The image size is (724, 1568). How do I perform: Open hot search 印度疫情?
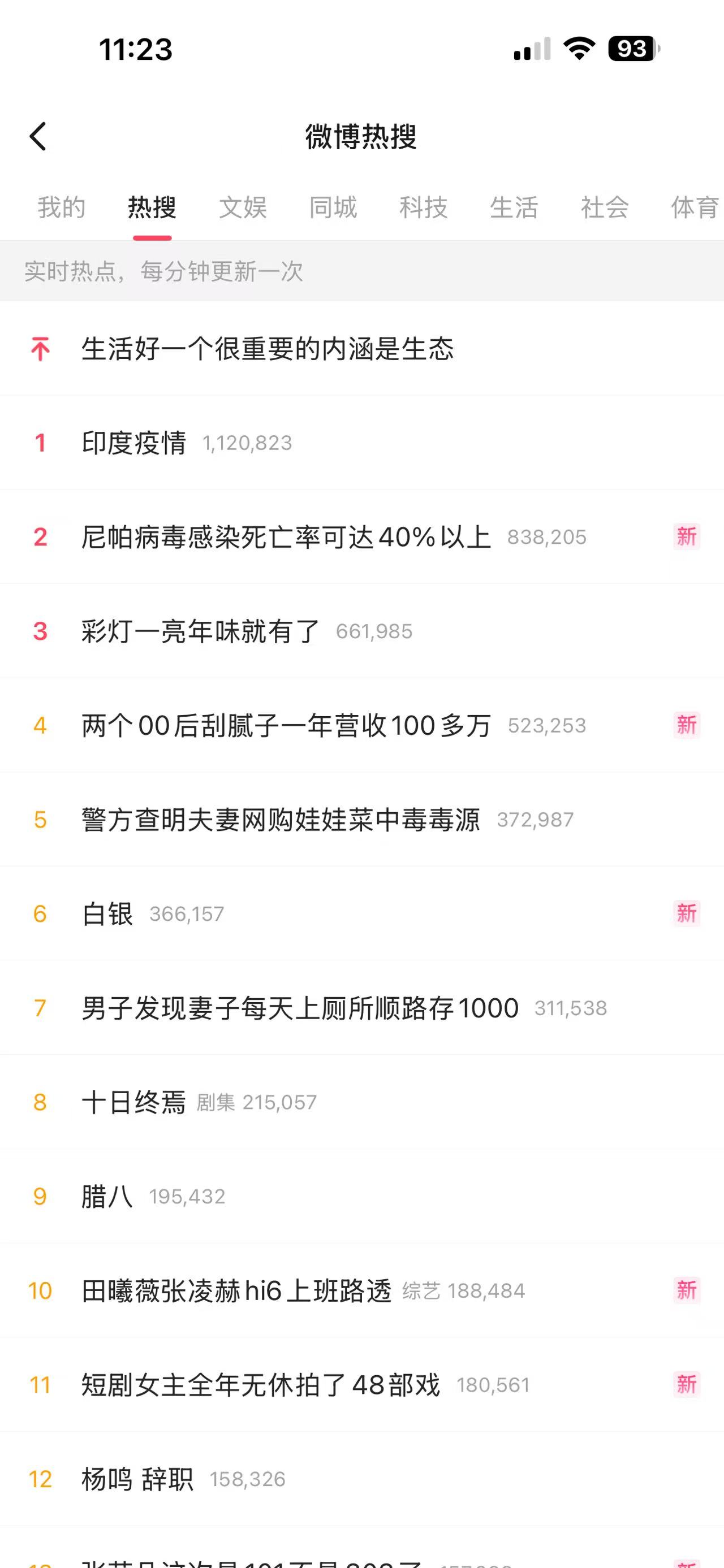click(135, 443)
